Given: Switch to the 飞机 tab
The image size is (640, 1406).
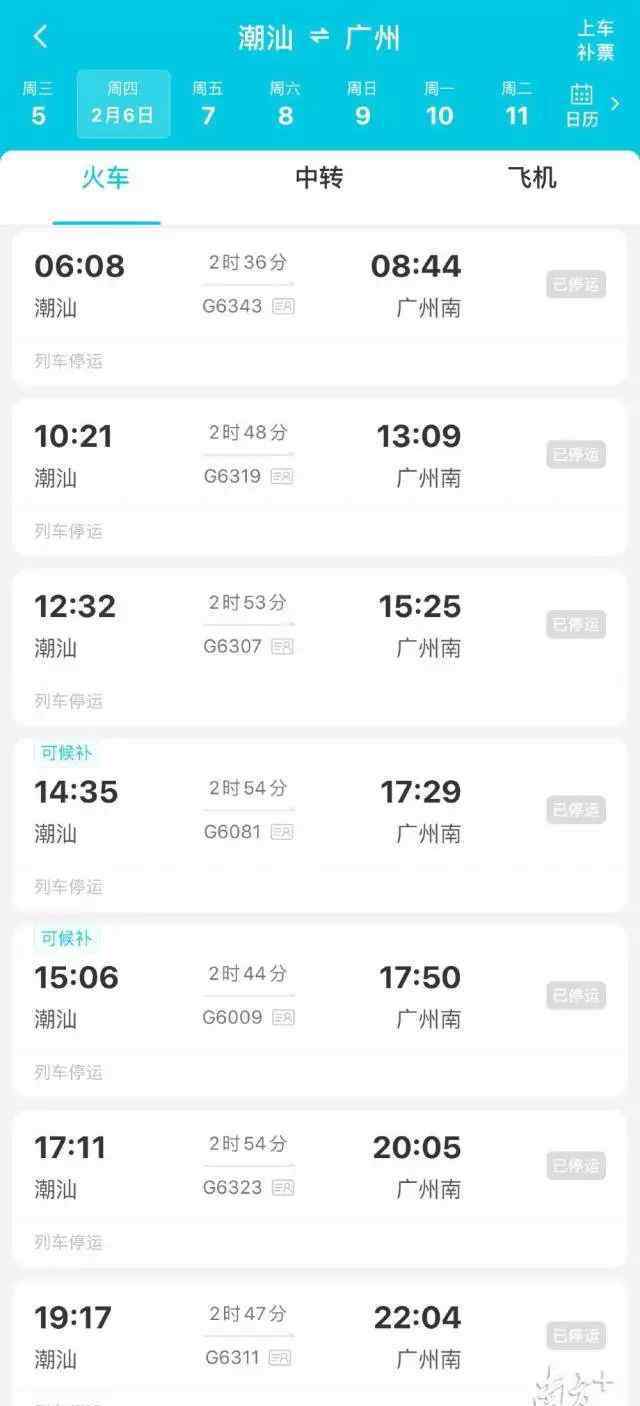Looking at the screenshot, I should pos(531,179).
